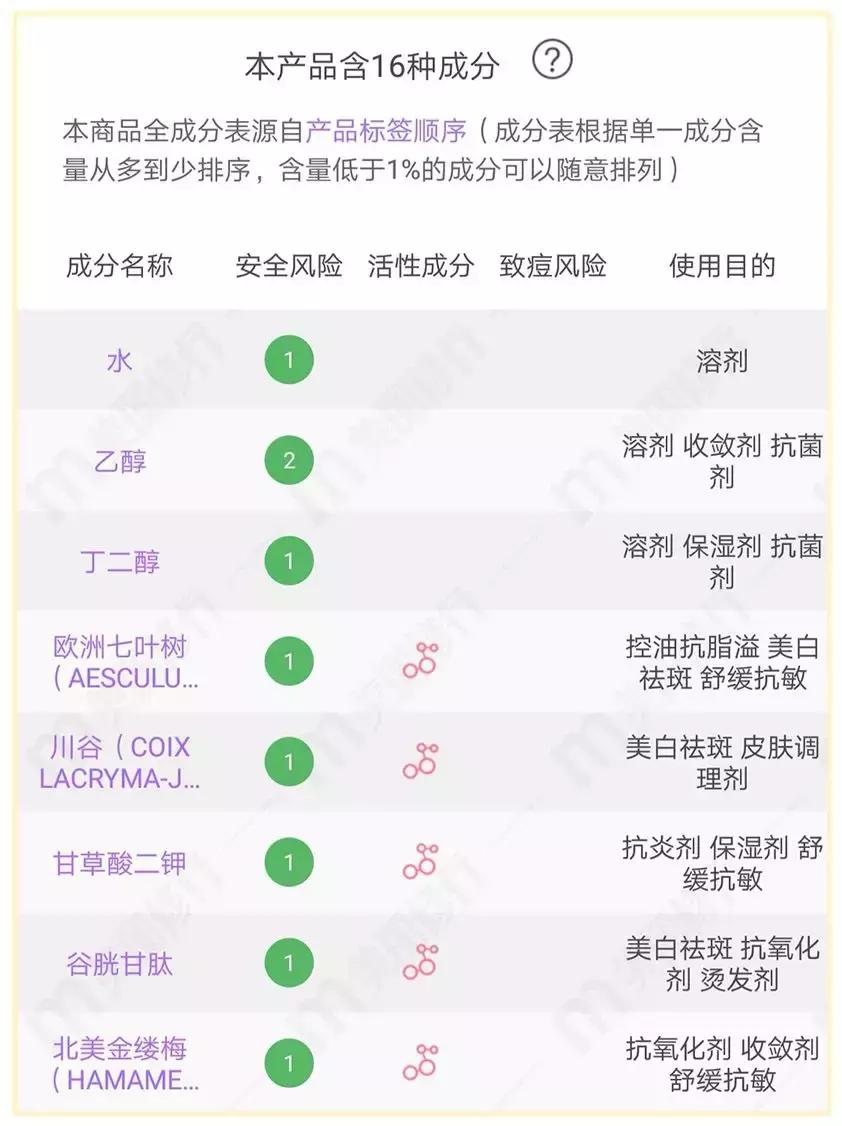Select the ingredient 水
The width and height of the screenshot is (842, 1126).
point(120,360)
